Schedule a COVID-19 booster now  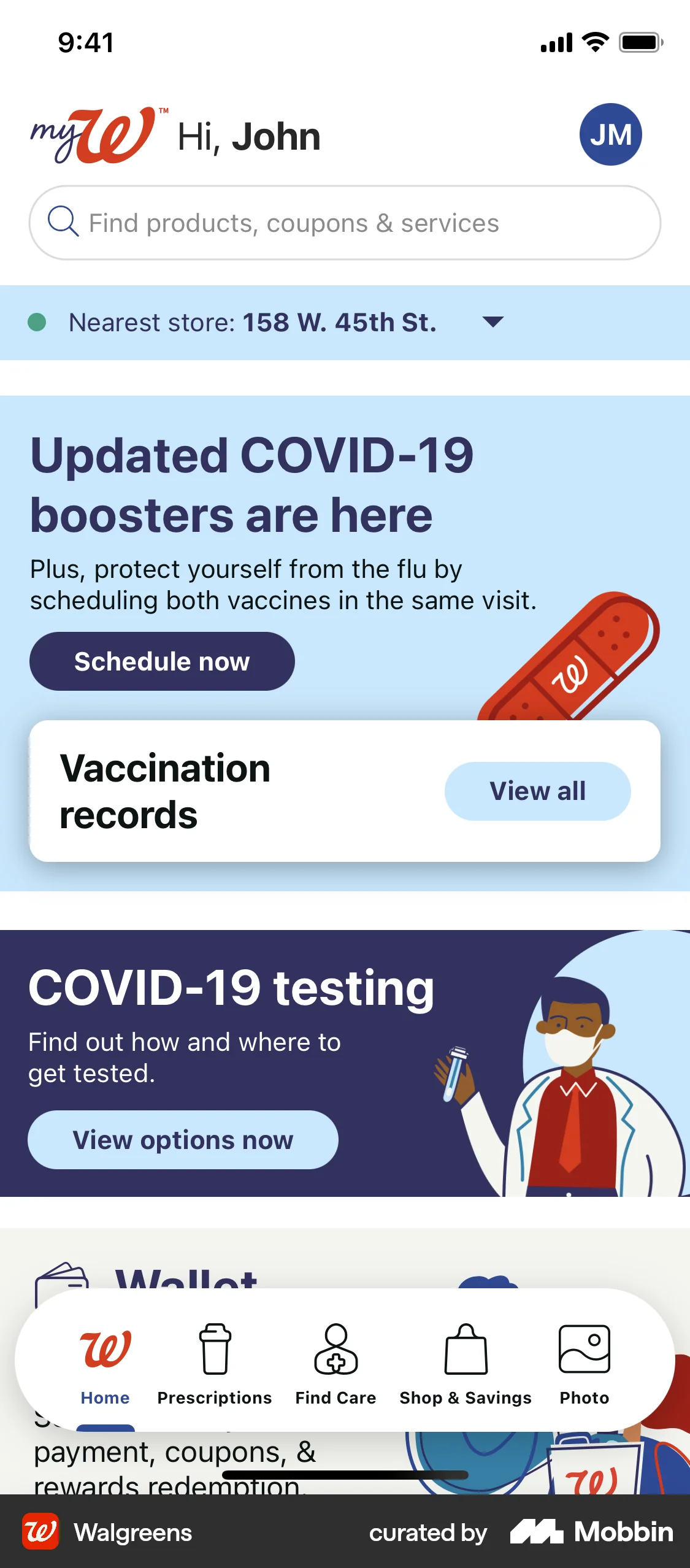tap(162, 661)
